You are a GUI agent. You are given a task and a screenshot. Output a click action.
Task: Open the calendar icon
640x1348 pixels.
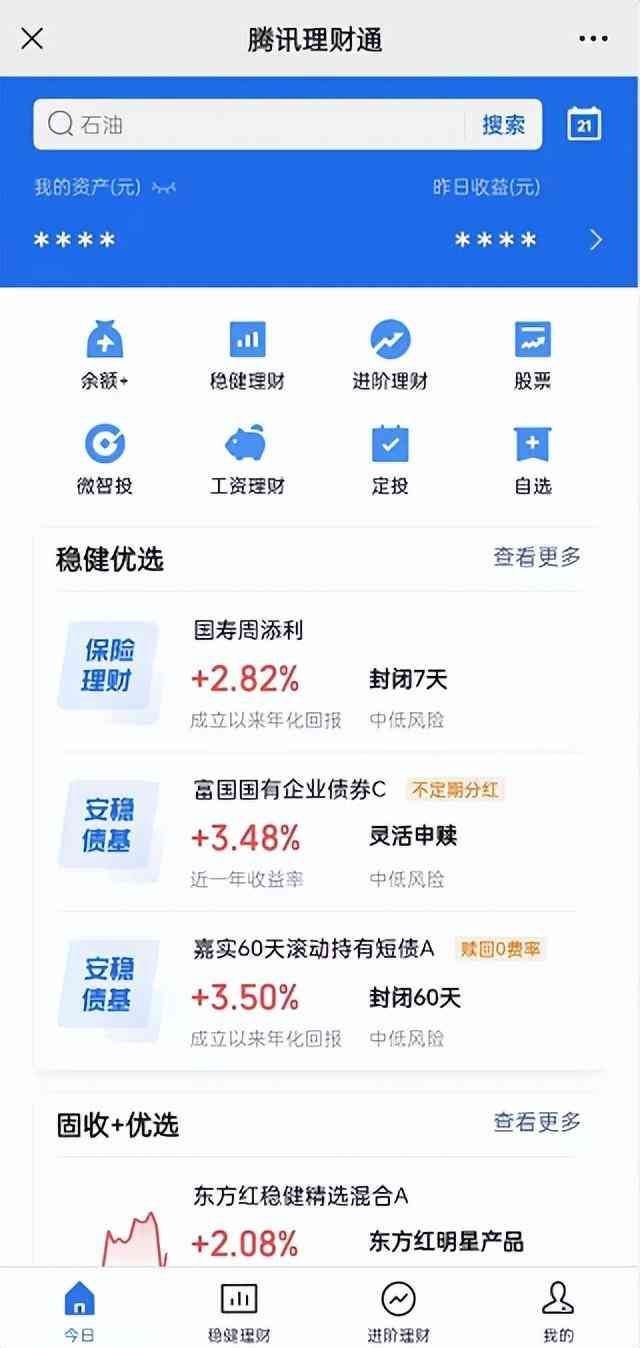[x=584, y=125]
